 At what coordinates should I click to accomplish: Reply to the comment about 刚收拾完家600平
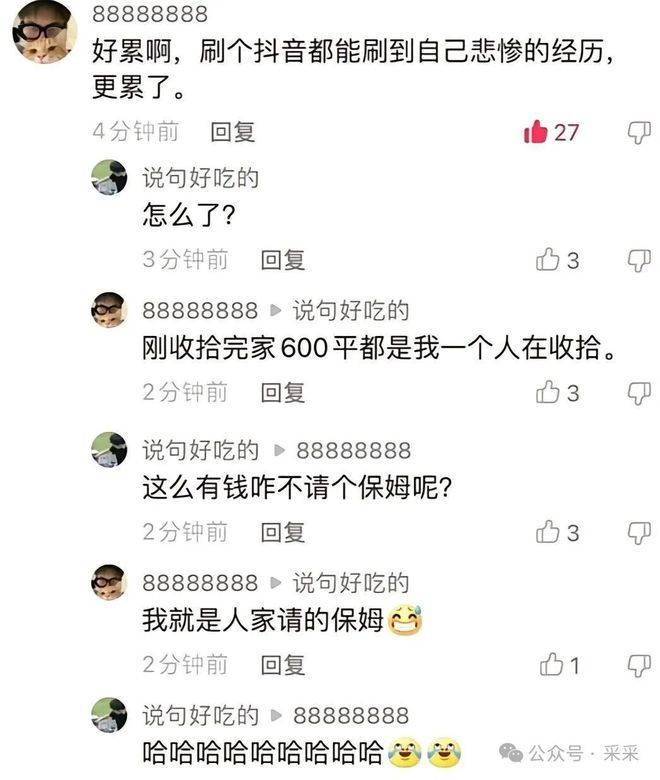point(282,393)
